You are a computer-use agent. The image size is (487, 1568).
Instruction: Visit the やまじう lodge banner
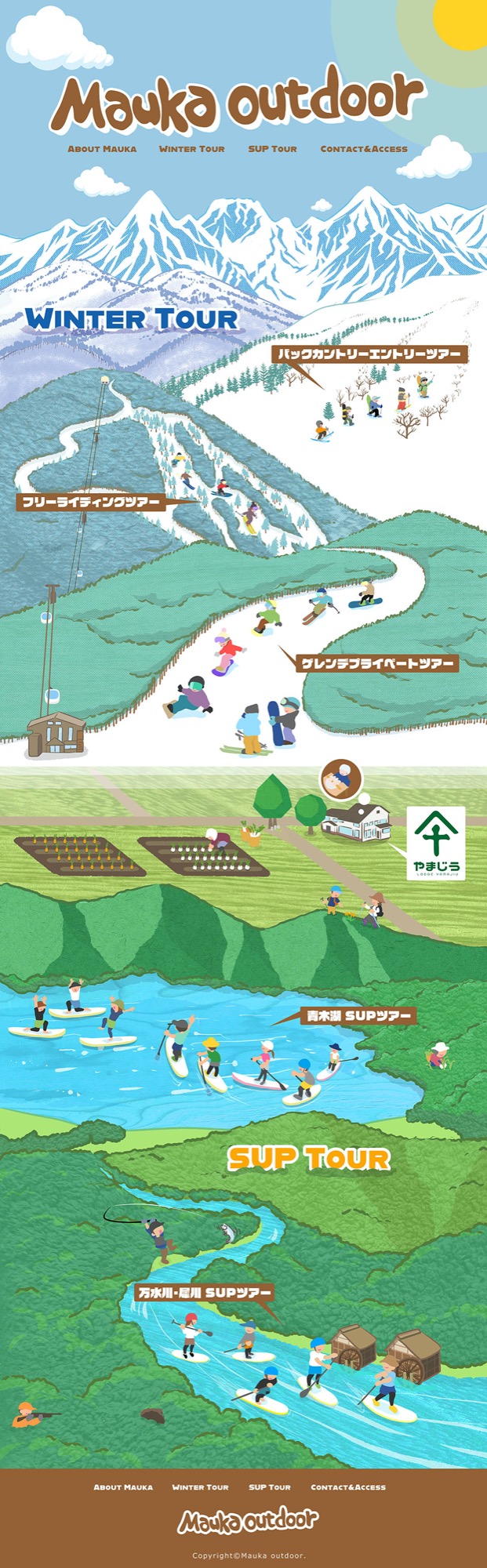(436, 843)
